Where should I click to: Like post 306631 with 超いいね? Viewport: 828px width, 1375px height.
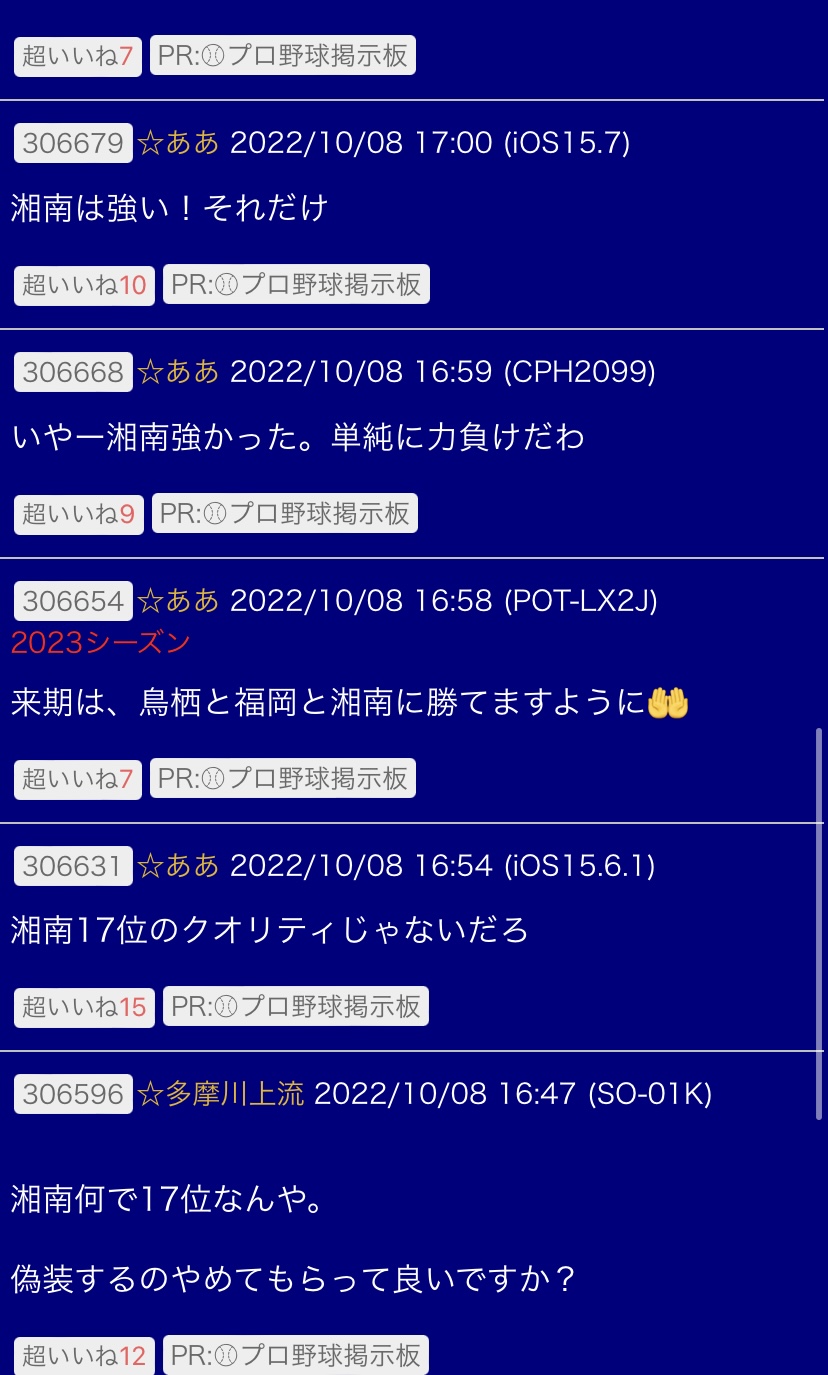(84, 1007)
